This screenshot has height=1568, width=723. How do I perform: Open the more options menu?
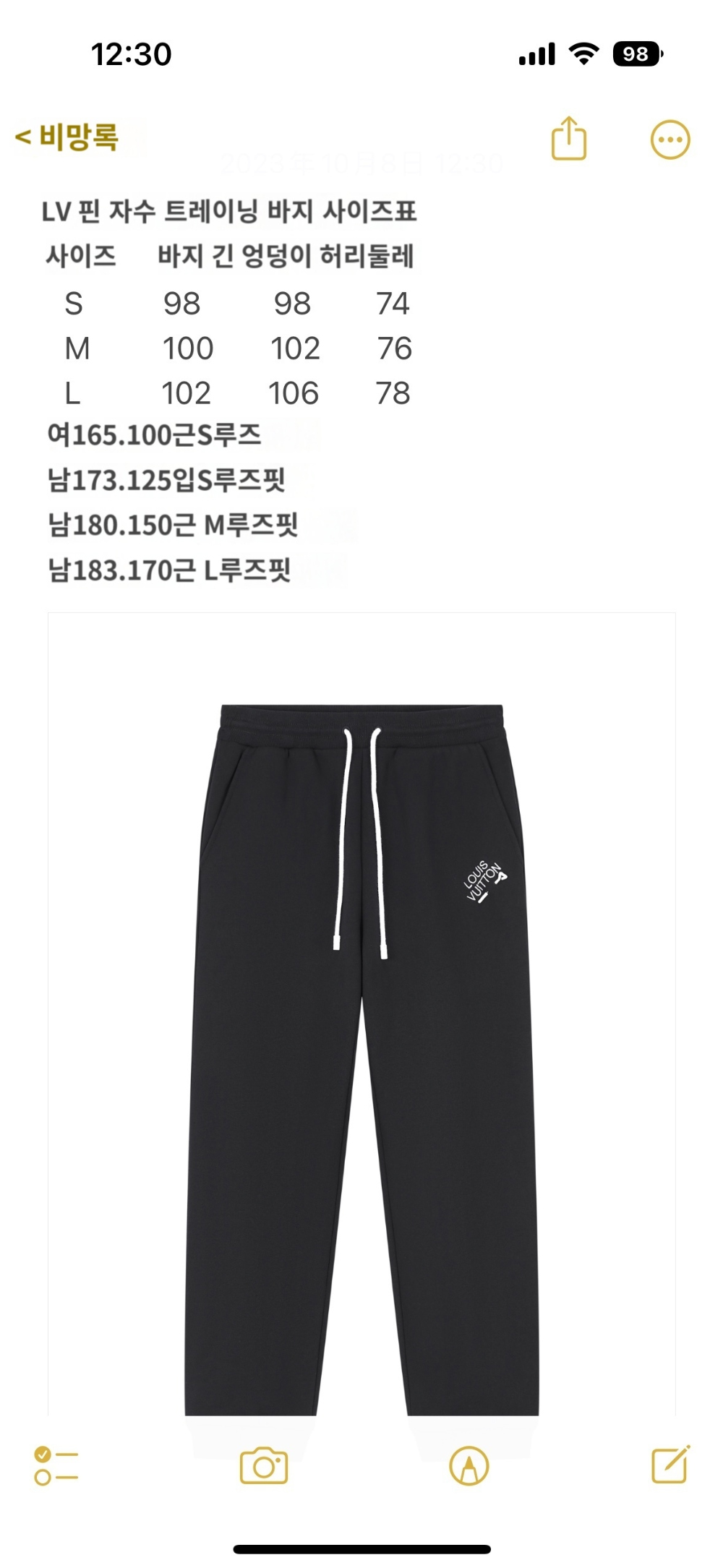[670, 140]
